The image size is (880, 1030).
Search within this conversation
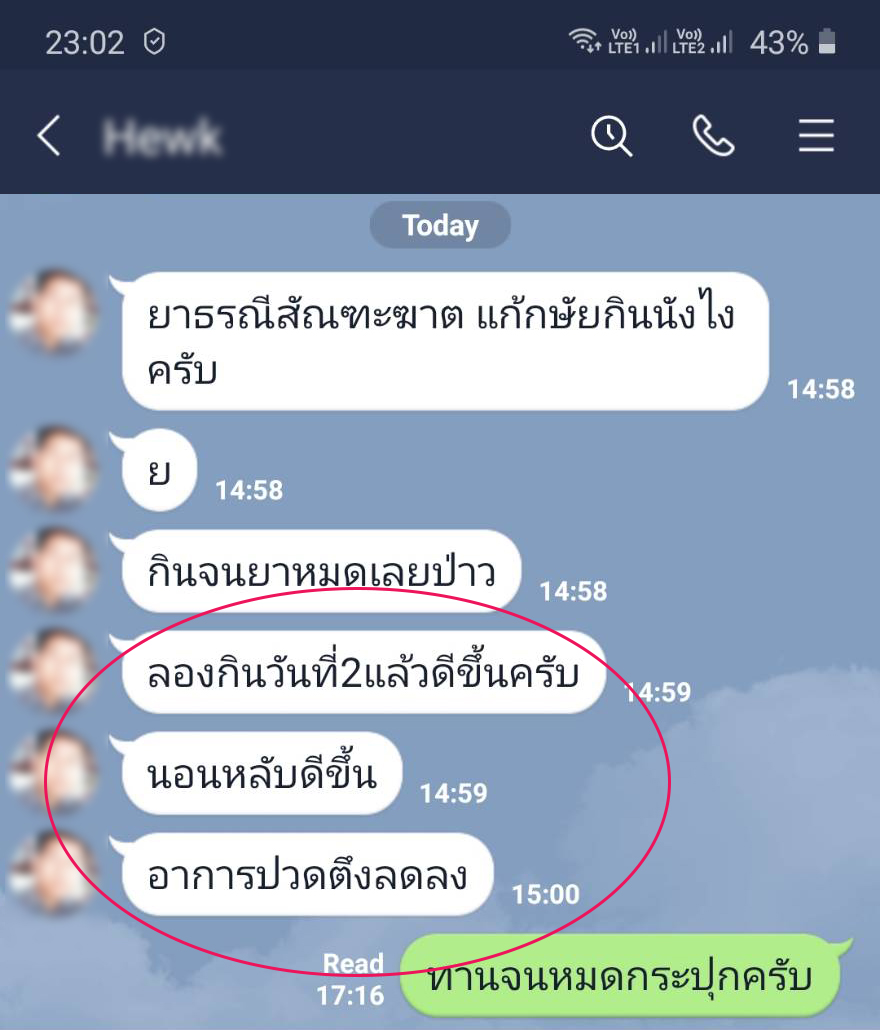[x=611, y=136]
